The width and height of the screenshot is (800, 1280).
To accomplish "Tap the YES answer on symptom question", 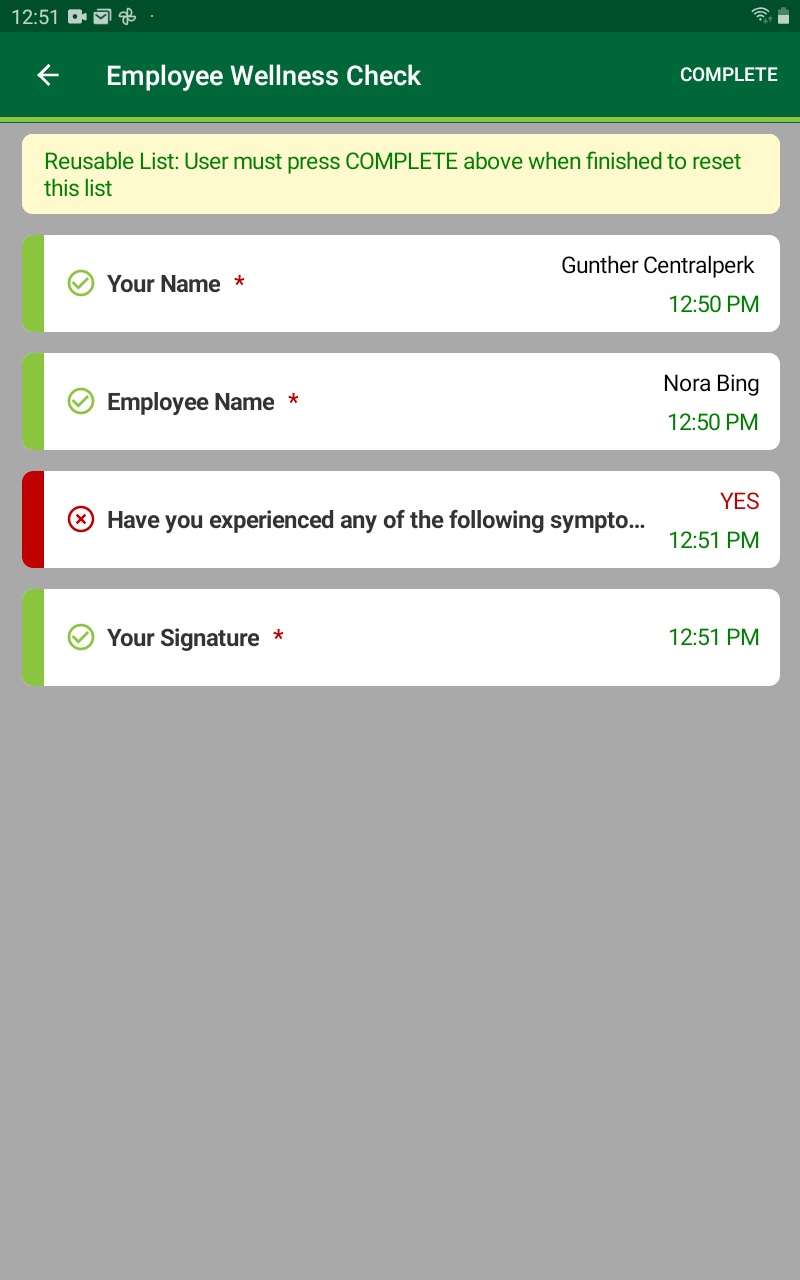I will 740,501.
